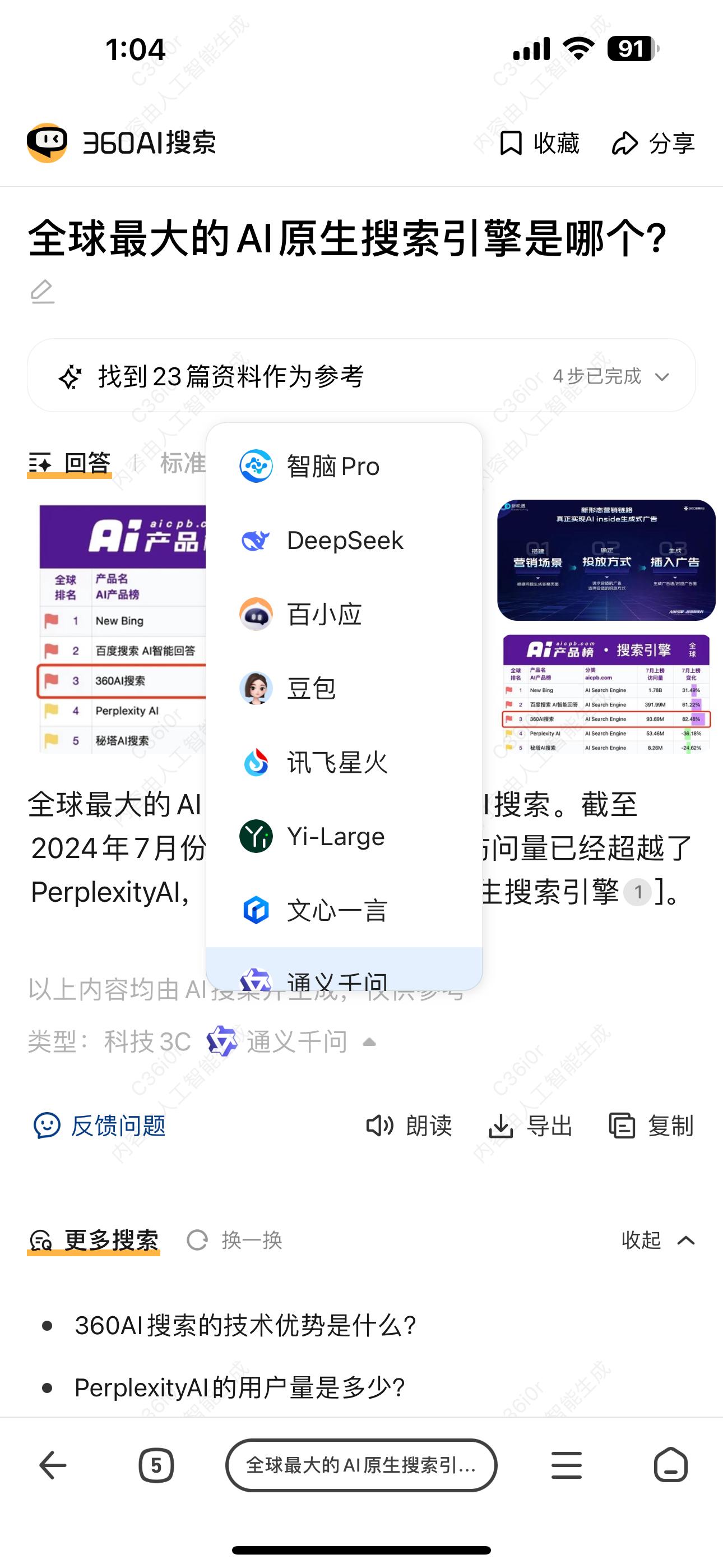Pick 豆包 as the answer model
The width and height of the screenshot is (723, 1568).
pos(311,689)
